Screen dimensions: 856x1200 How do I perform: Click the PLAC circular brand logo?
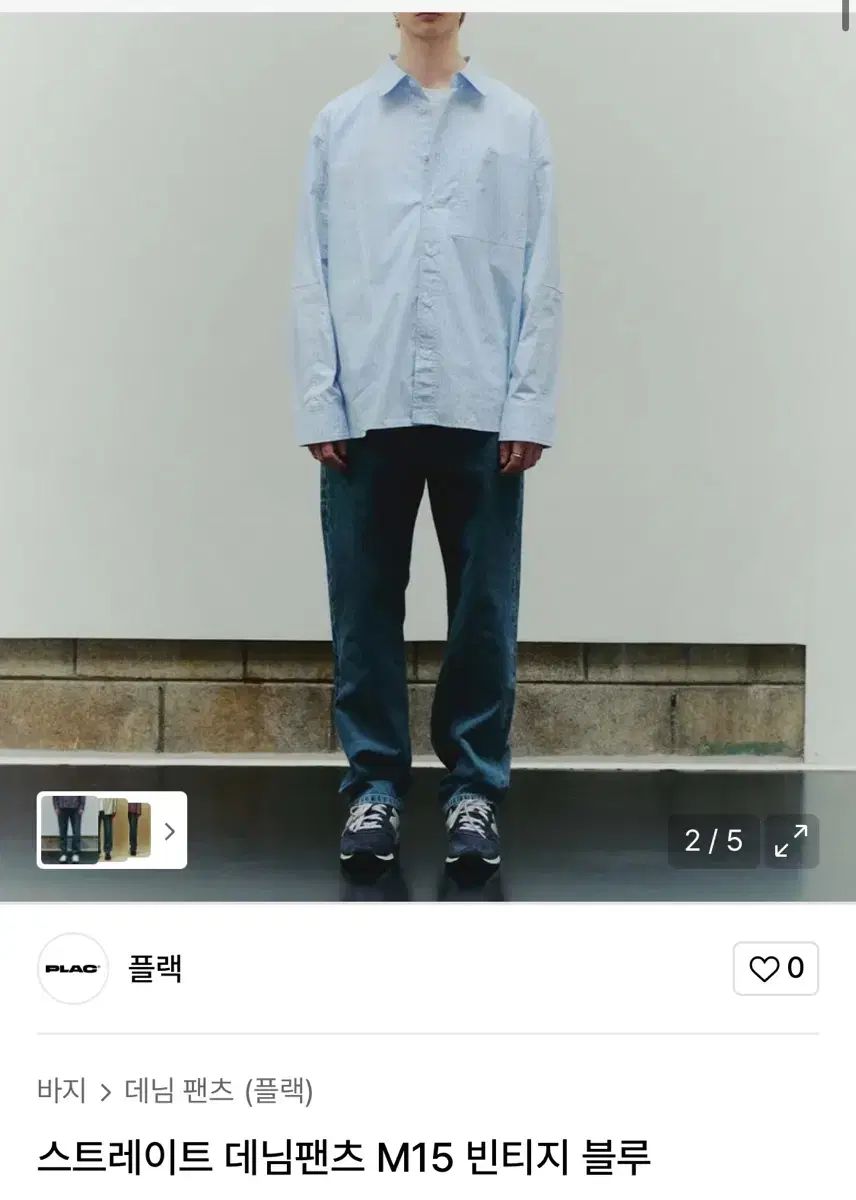tap(72, 968)
